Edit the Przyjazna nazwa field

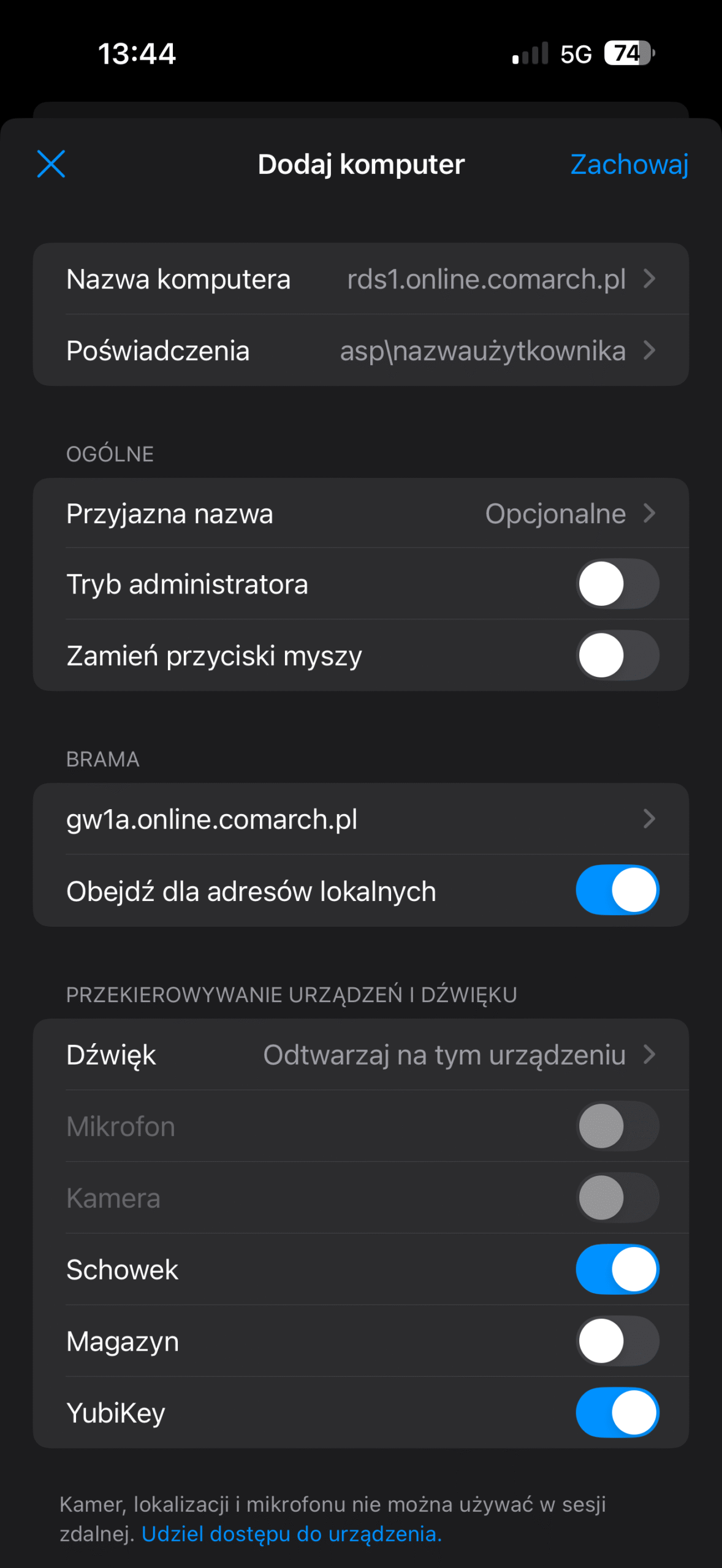pos(360,513)
